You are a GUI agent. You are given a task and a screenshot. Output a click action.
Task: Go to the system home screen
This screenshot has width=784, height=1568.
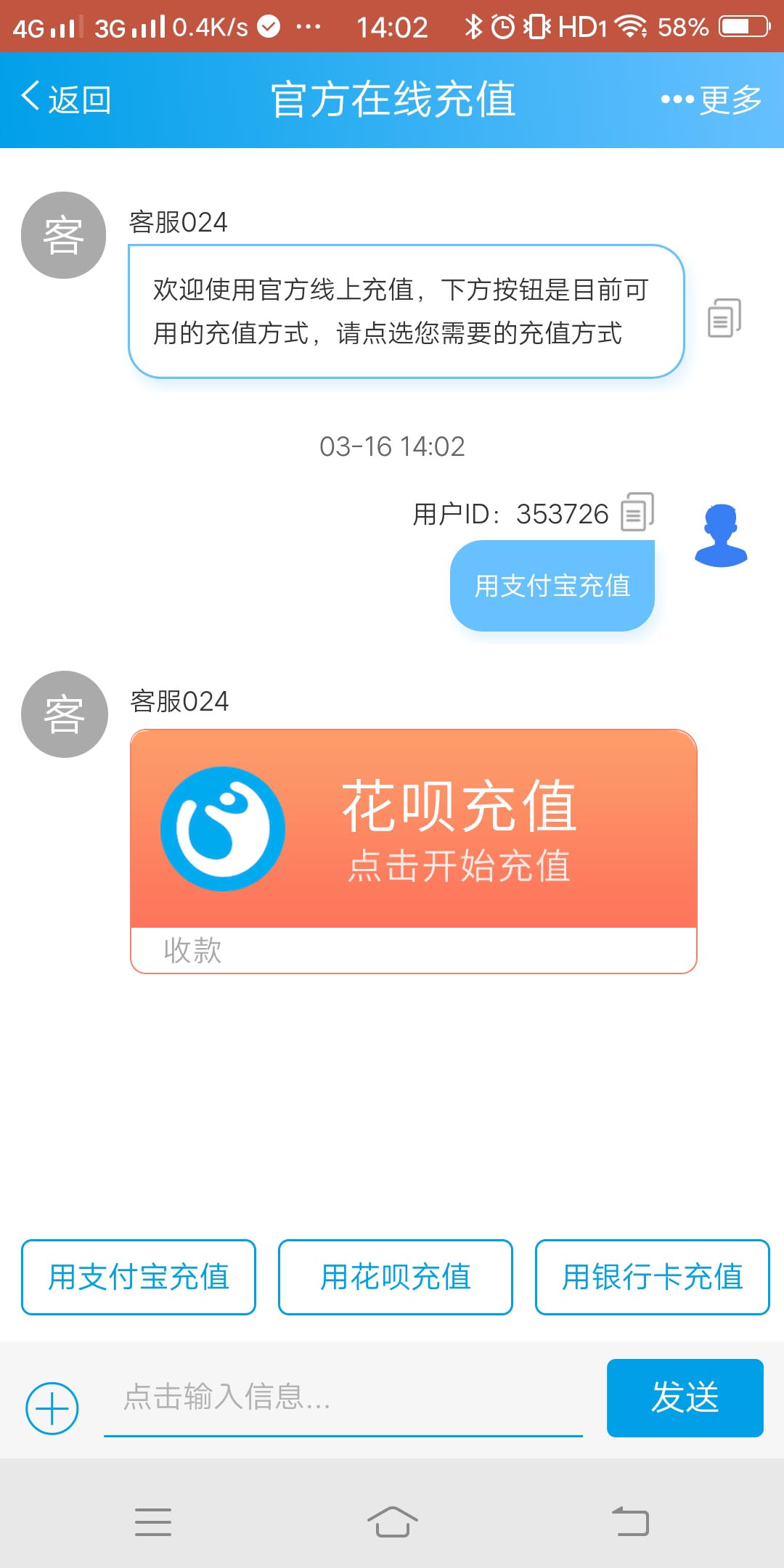tap(392, 1522)
